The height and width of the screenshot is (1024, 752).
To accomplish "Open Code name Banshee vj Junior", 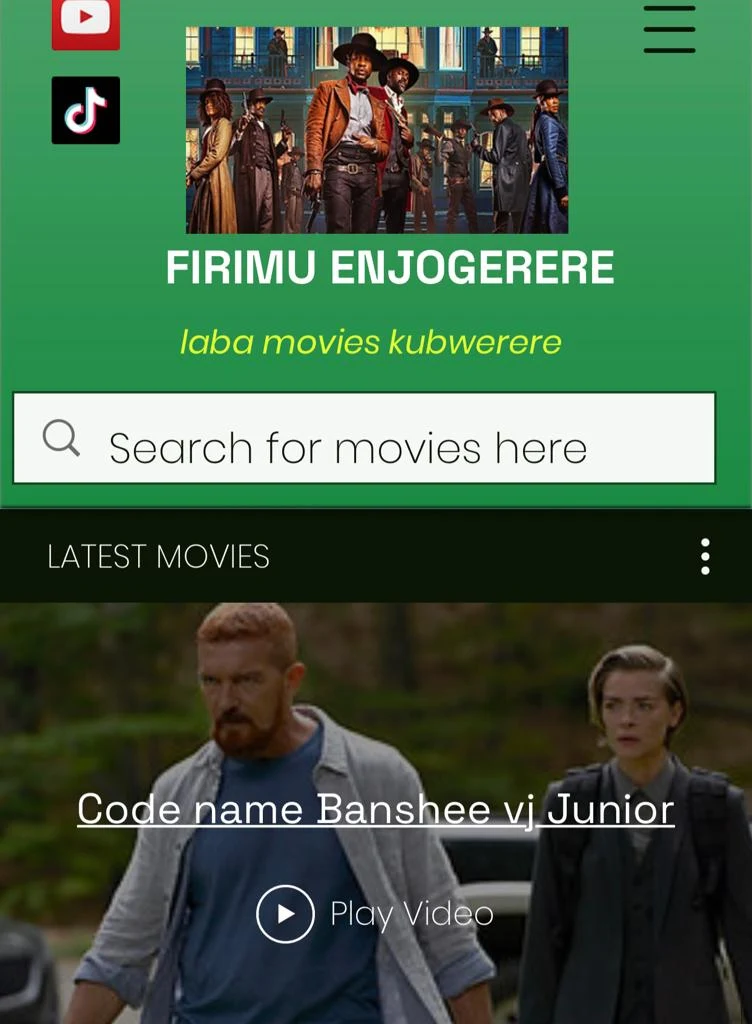I will 376,812.
